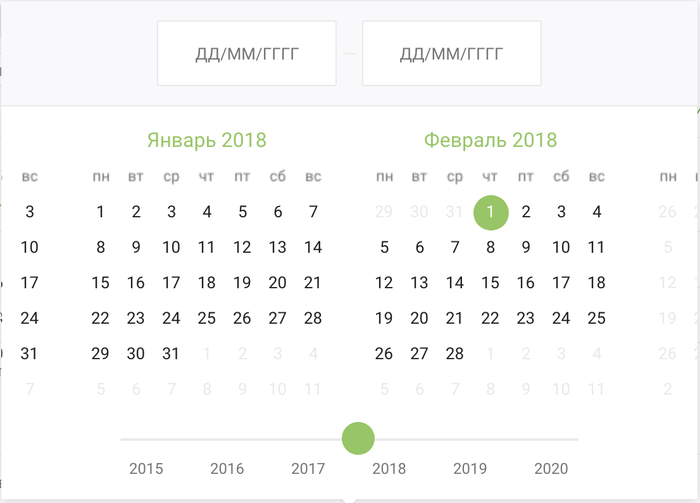Jump to year 2015 on the timeline
This screenshot has width=700, height=503.
tap(146, 468)
